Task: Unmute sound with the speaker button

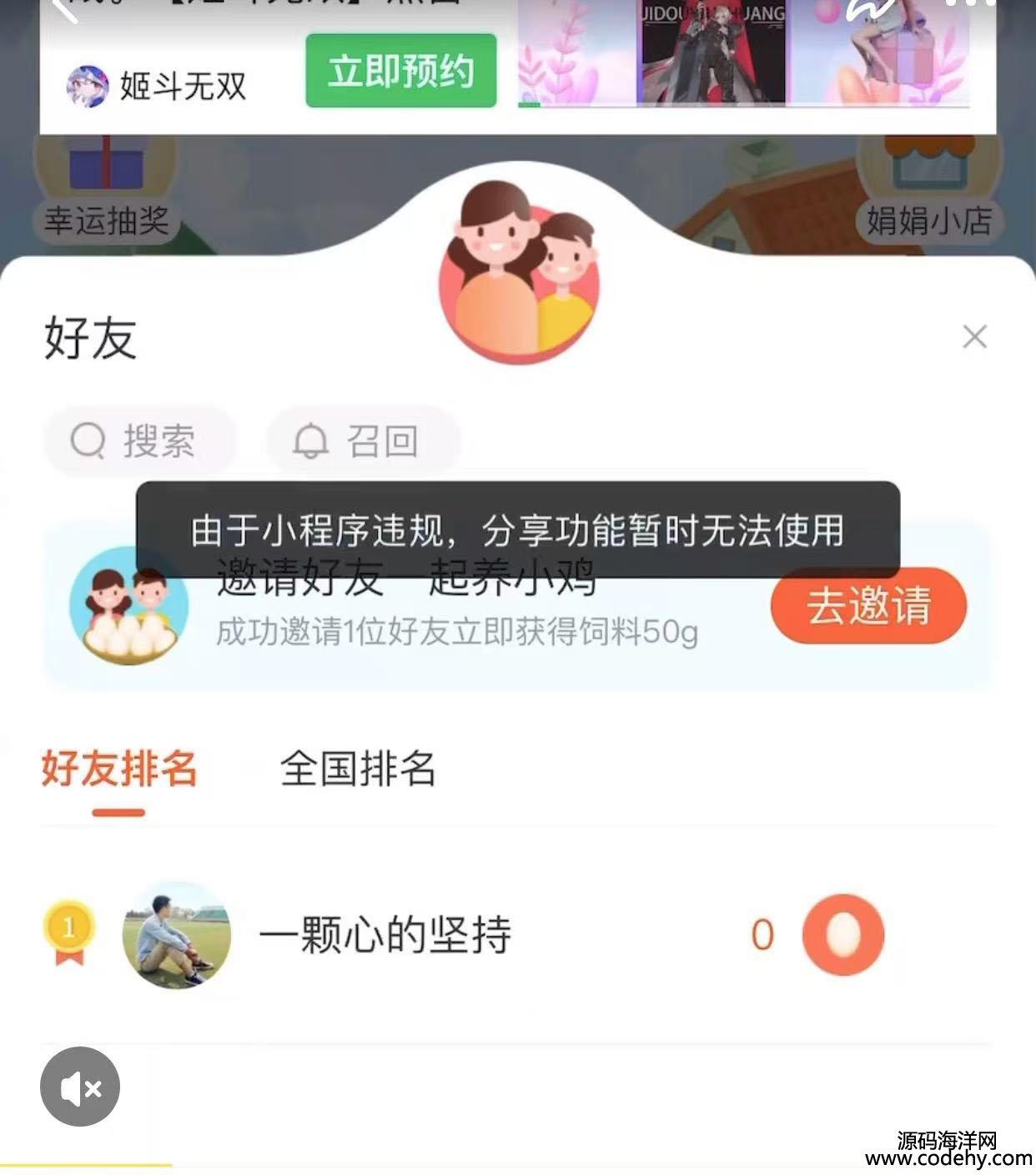Action: coord(80,1087)
